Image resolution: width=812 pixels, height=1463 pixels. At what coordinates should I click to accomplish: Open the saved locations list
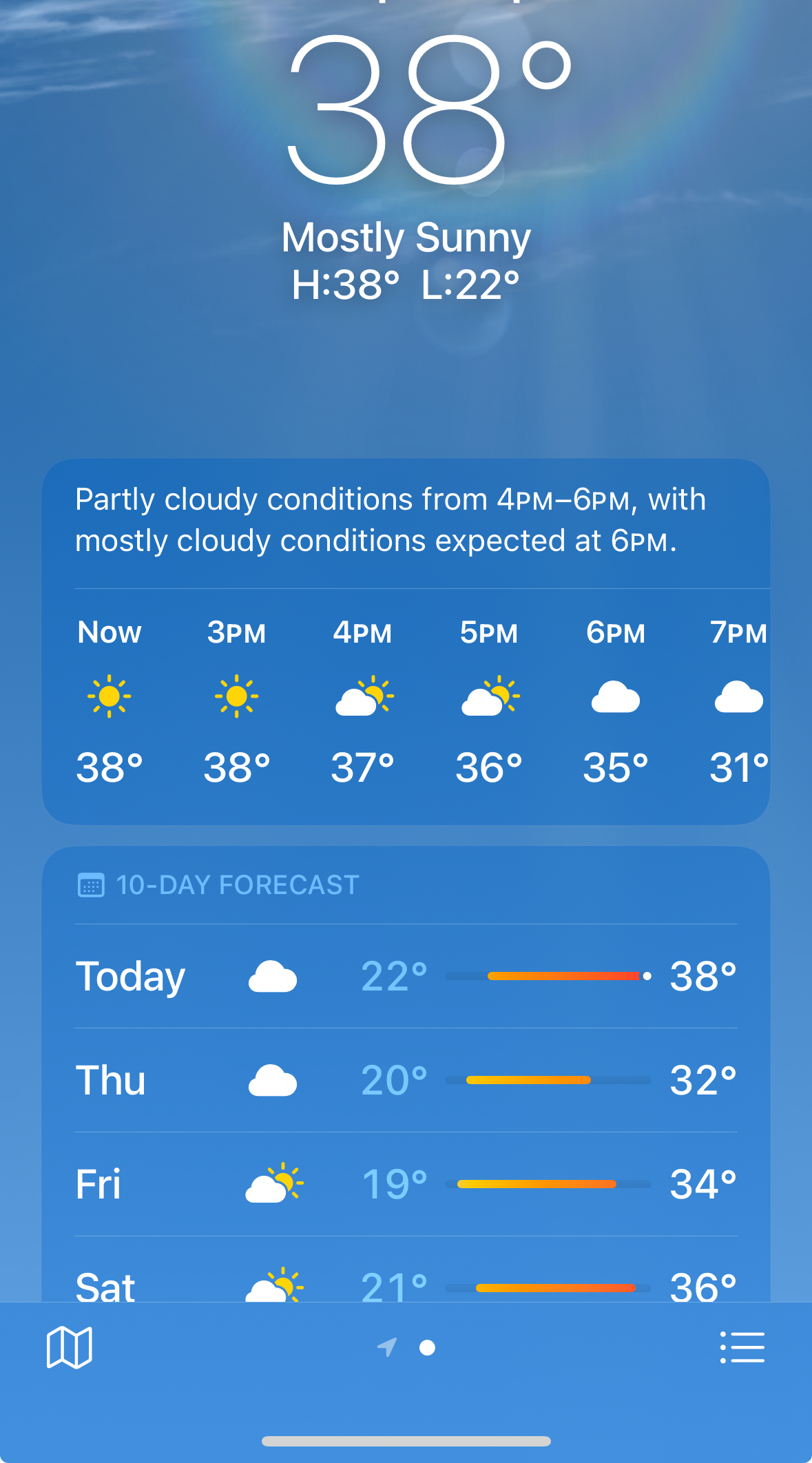(742, 1347)
